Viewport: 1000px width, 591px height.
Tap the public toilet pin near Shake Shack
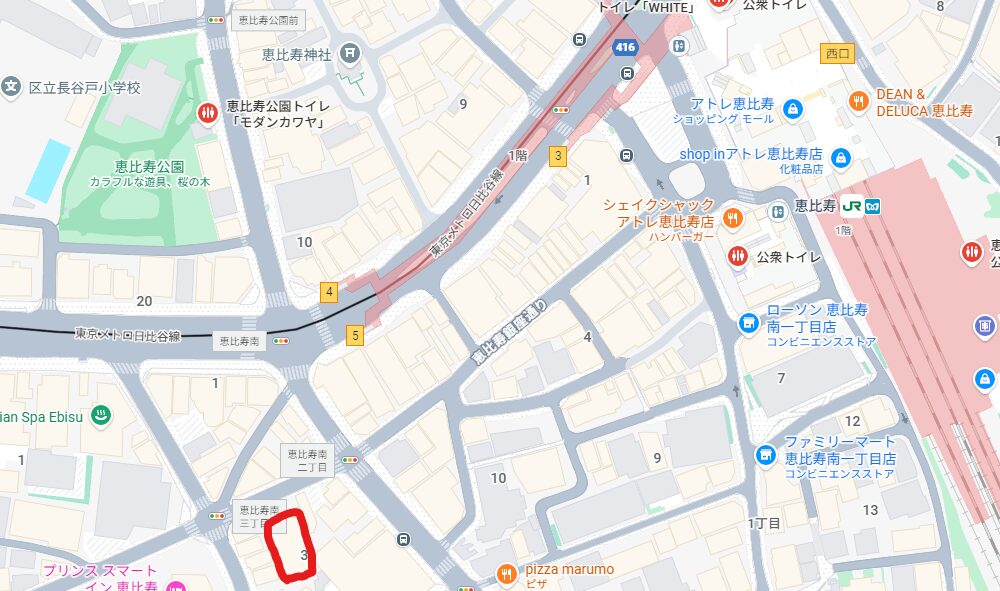[x=739, y=256]
